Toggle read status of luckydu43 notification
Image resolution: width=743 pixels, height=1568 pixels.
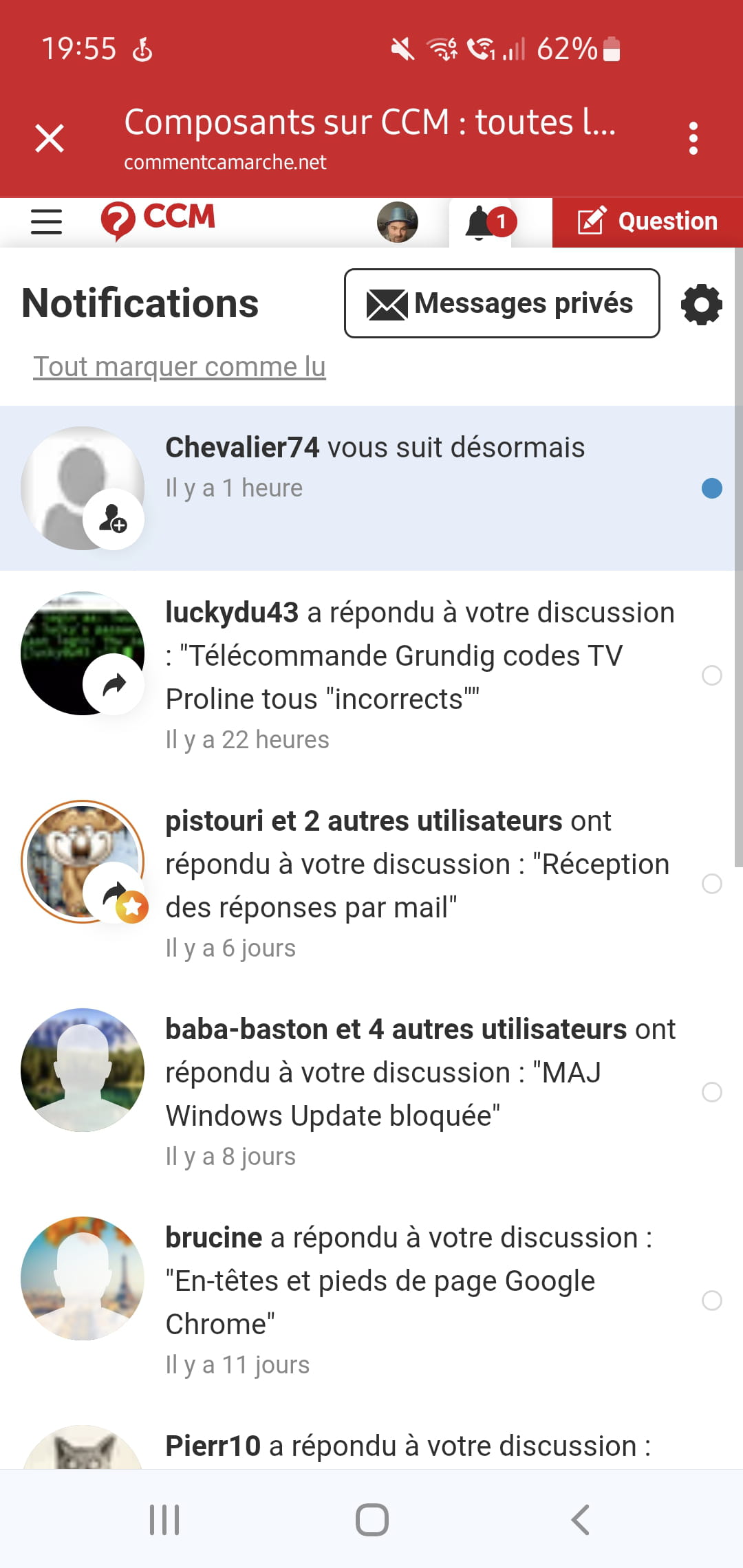pyautogui.click(x=711, y=675)
